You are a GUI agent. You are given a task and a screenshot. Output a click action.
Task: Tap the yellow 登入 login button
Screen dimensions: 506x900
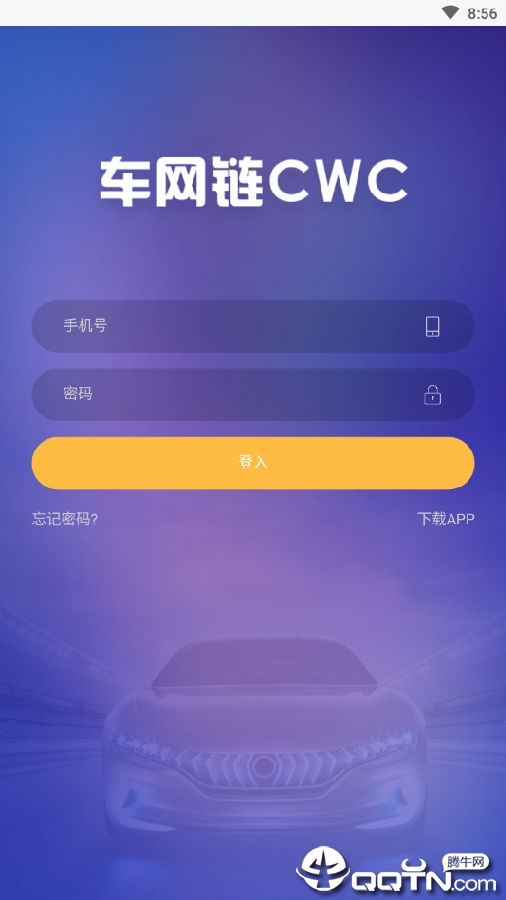coord(252,463)
